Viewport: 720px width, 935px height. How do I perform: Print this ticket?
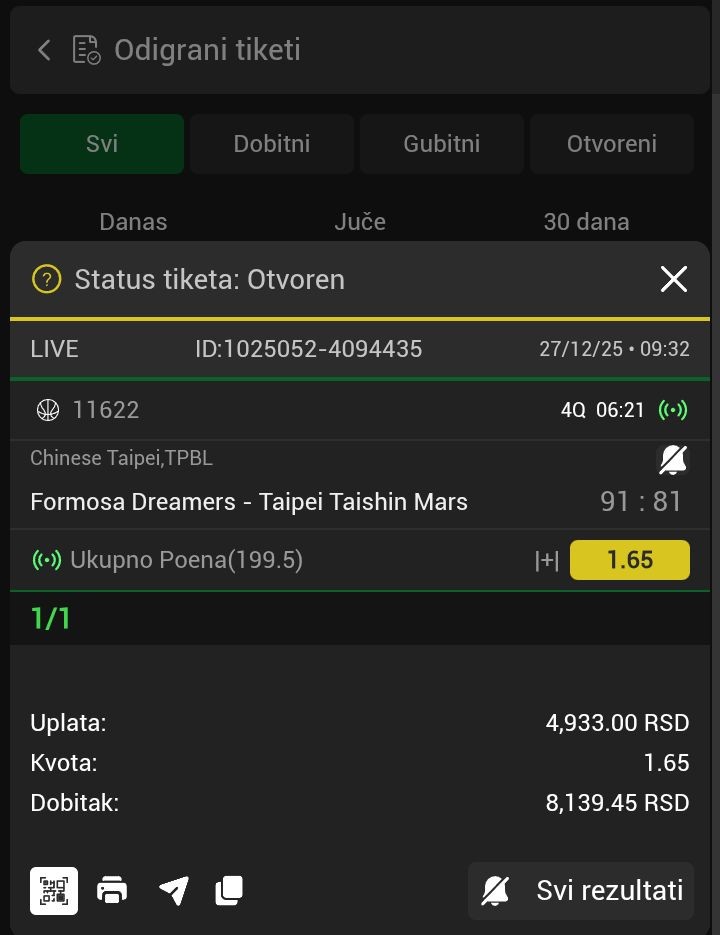point(112,890)
